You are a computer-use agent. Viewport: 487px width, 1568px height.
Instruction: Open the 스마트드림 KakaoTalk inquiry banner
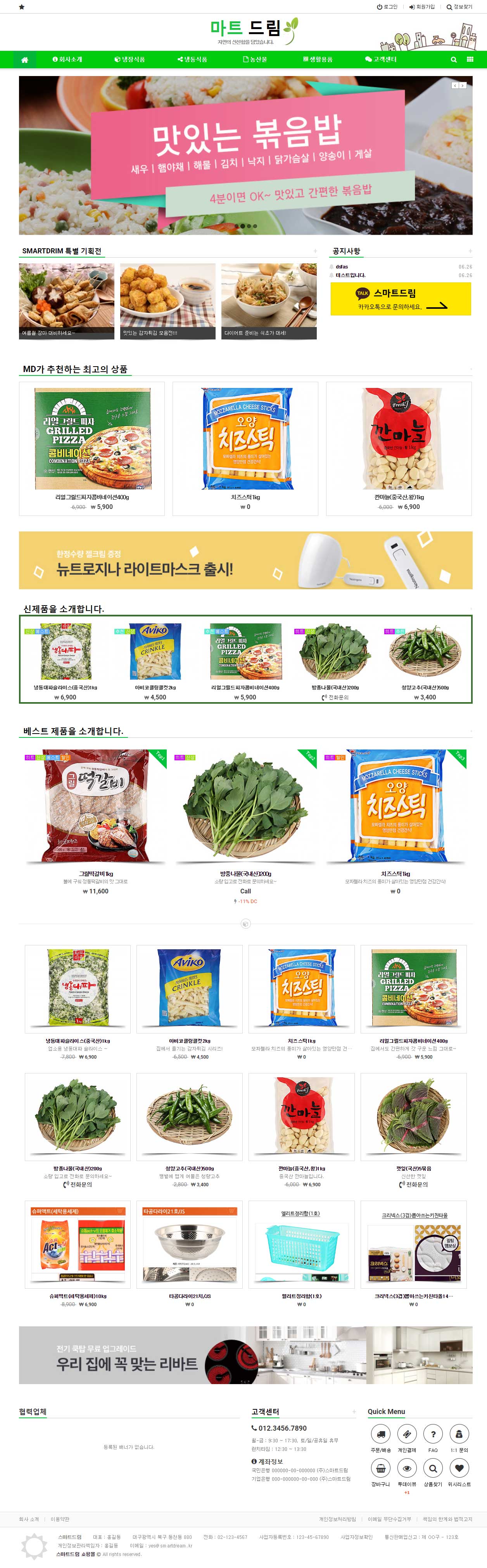tap(401, 299)
